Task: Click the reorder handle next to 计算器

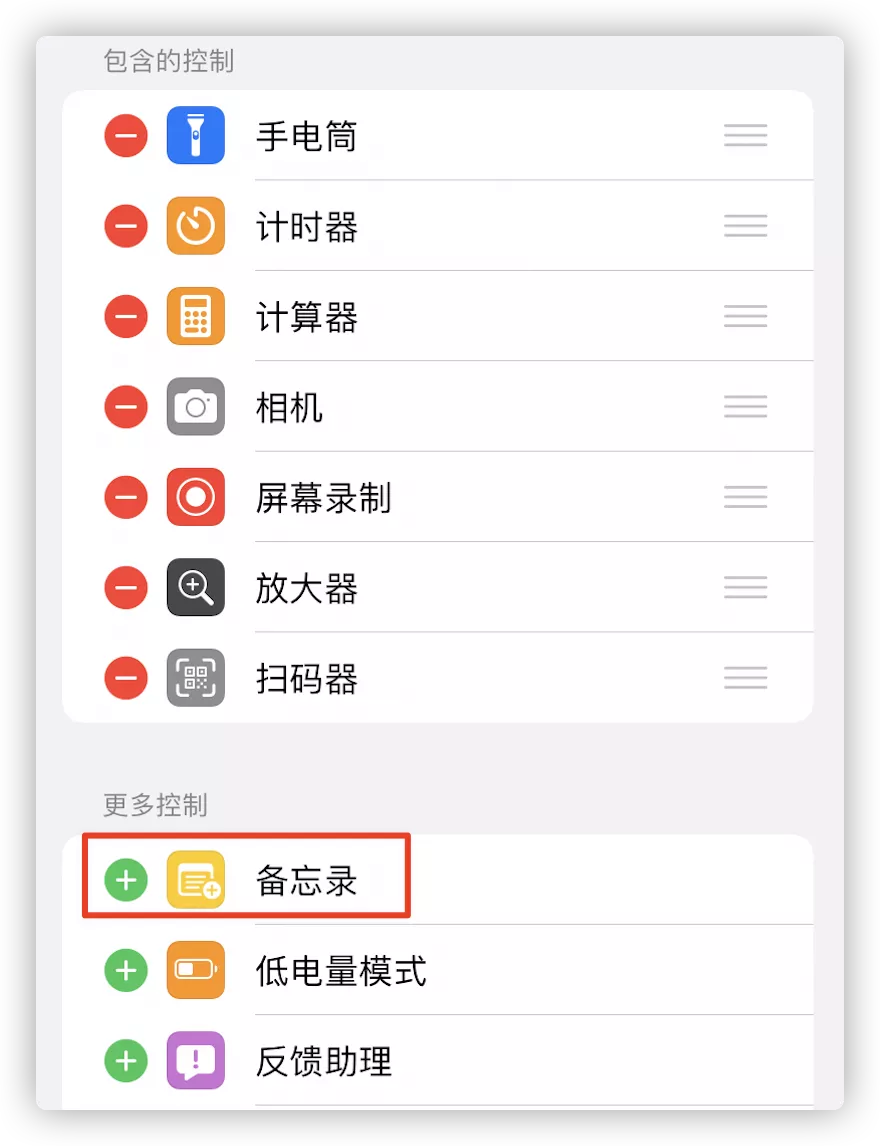Action: (x=744, y=316)
